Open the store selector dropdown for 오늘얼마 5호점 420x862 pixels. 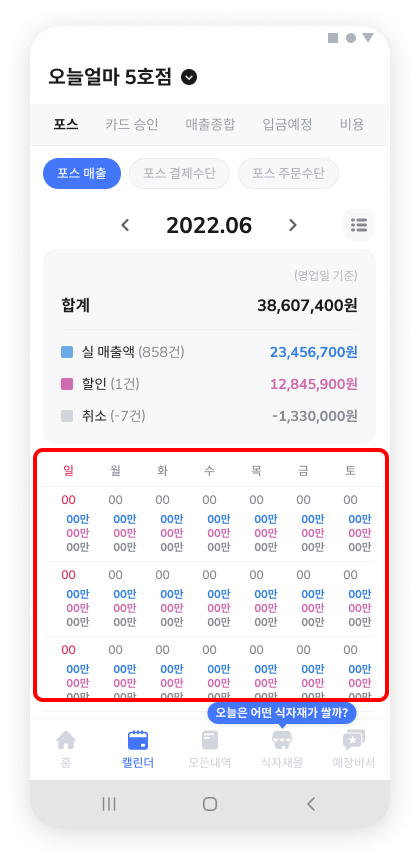click(x=189, y=78)
